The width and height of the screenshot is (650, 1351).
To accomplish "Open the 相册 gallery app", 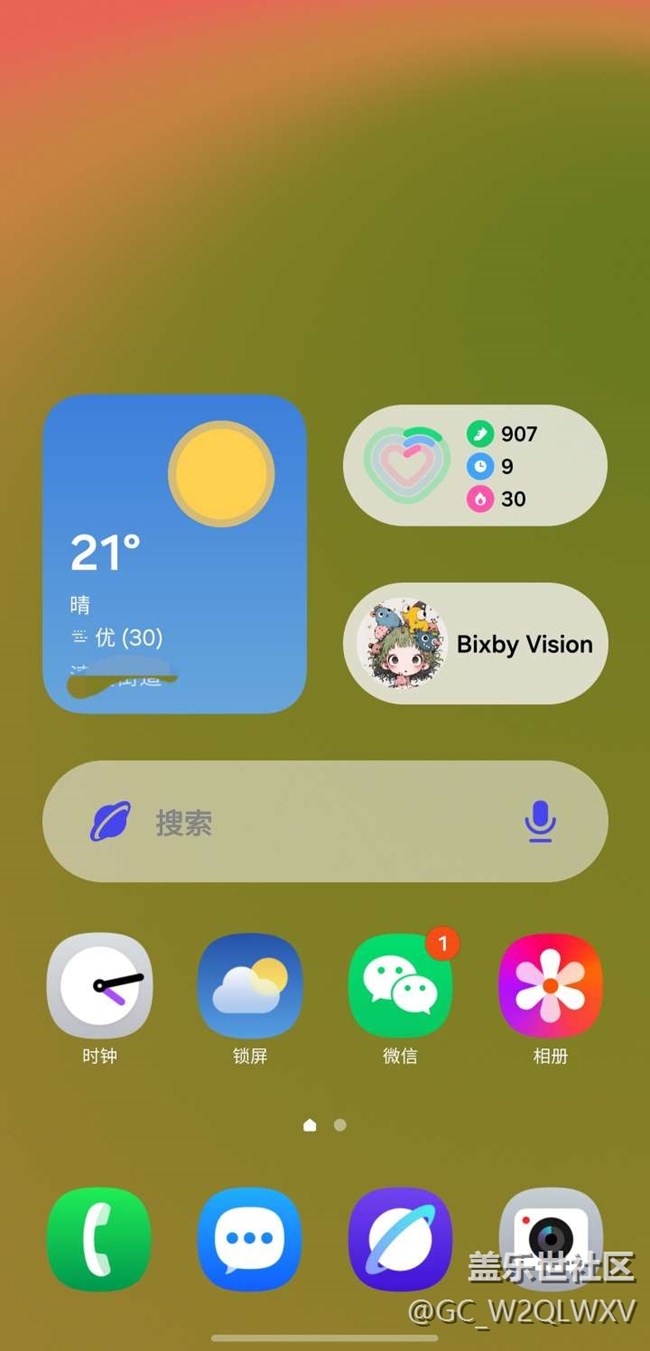I will (550, 985).
